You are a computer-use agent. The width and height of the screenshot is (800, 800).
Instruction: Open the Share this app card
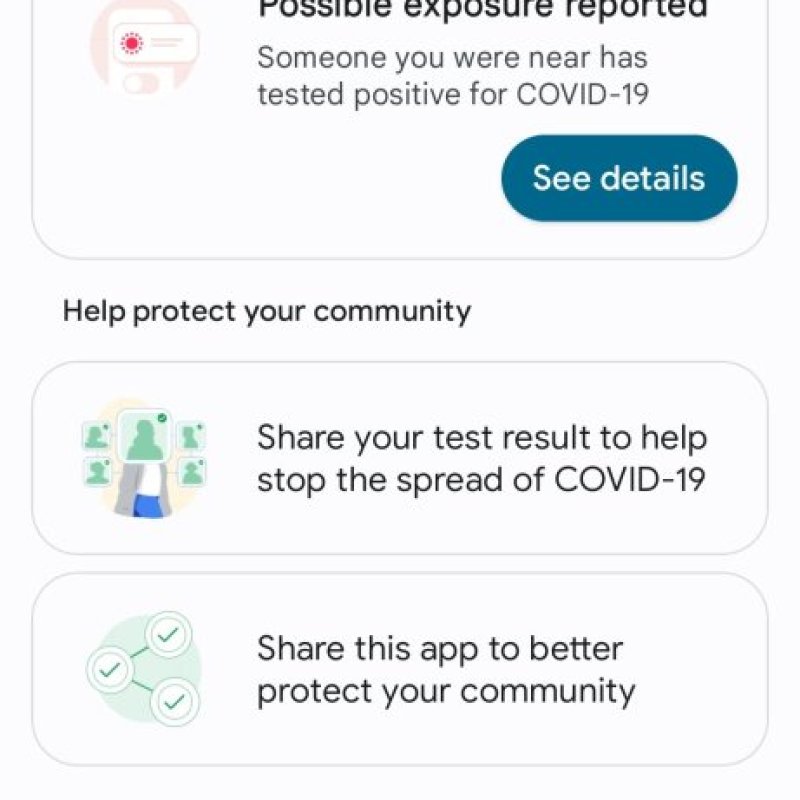(x=400, y=669)
